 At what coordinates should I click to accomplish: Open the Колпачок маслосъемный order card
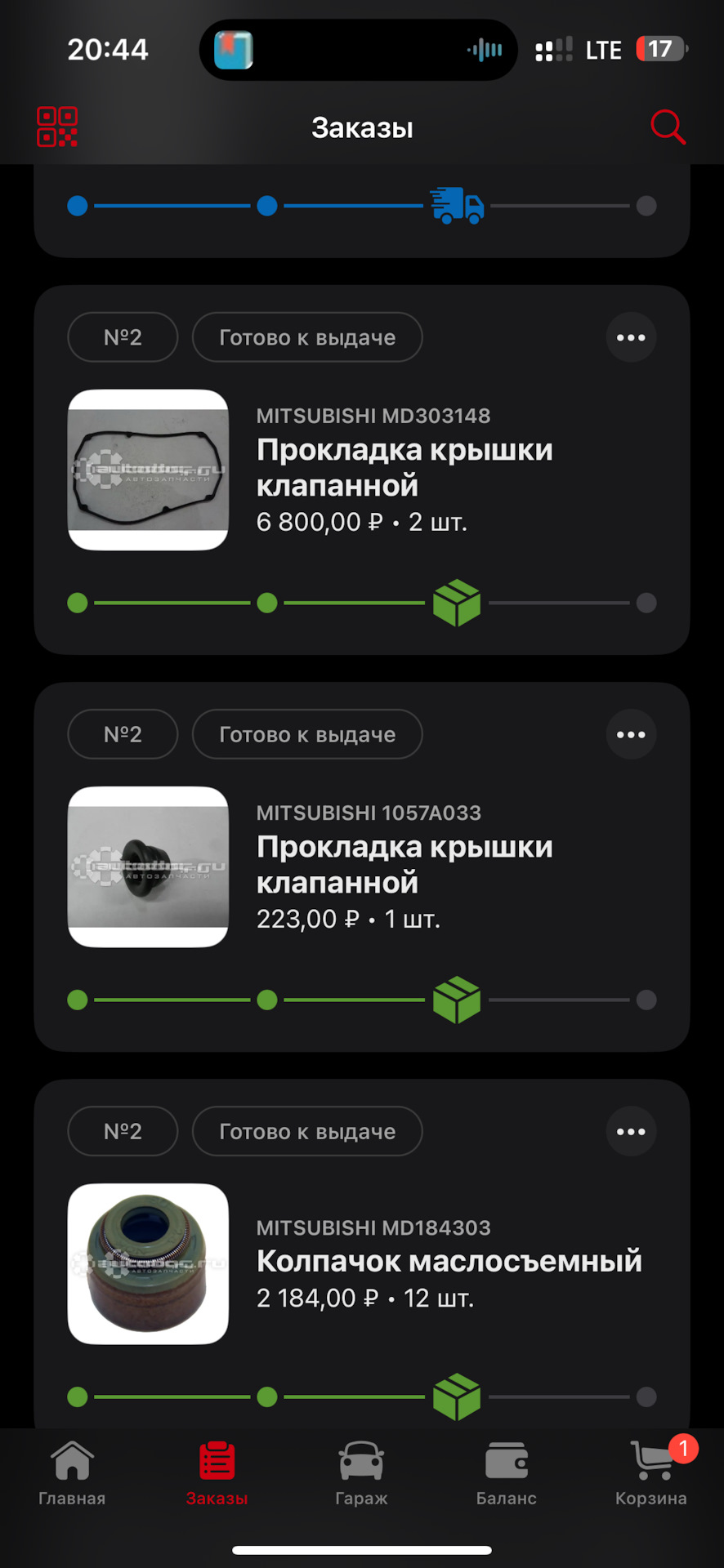[x=448, y=1262]
